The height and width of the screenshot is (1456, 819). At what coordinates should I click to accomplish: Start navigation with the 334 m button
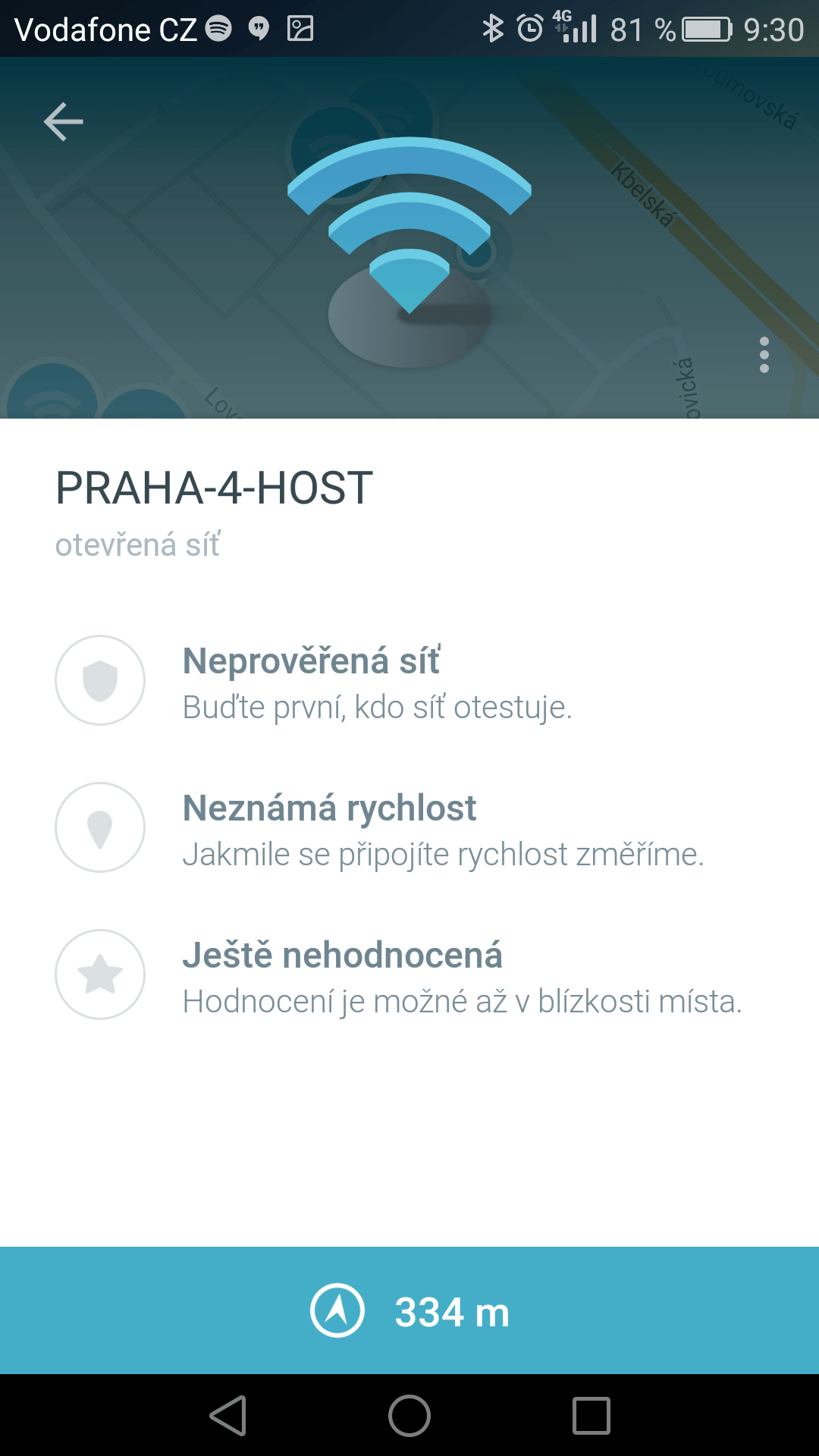pos(409,1310)
